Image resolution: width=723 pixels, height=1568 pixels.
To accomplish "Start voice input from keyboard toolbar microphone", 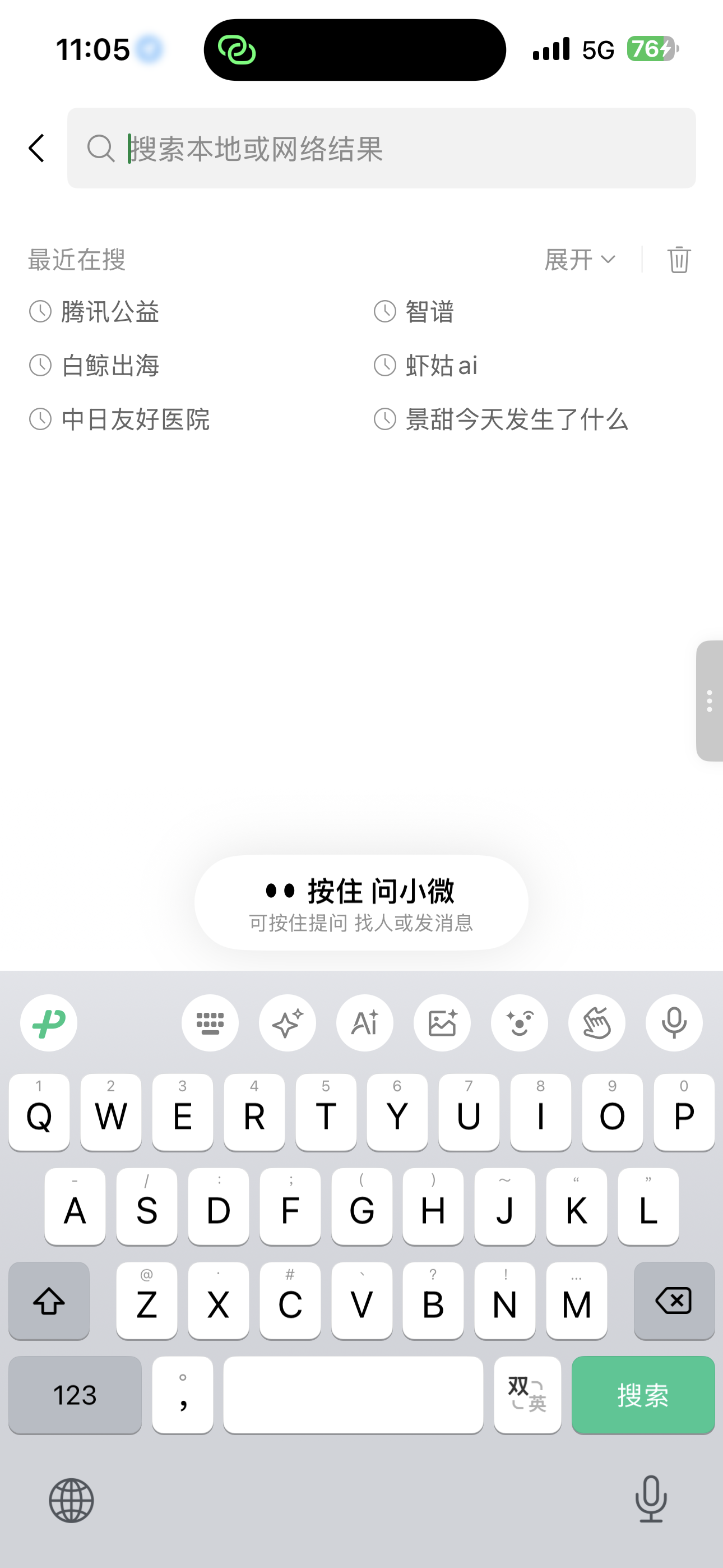I will [674, 1022].
